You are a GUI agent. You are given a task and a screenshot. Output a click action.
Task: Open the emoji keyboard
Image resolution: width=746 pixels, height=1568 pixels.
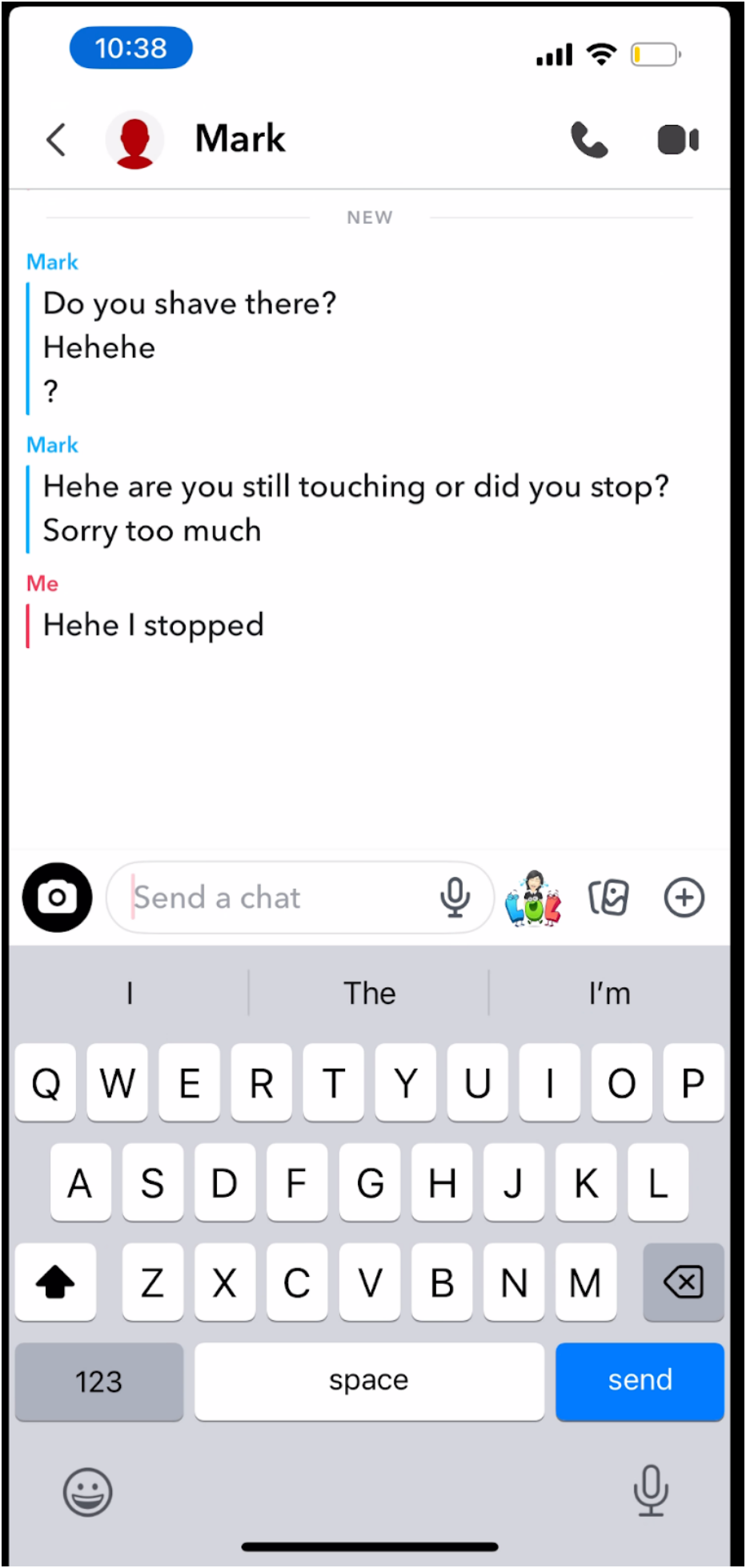tap(88, 1492)
